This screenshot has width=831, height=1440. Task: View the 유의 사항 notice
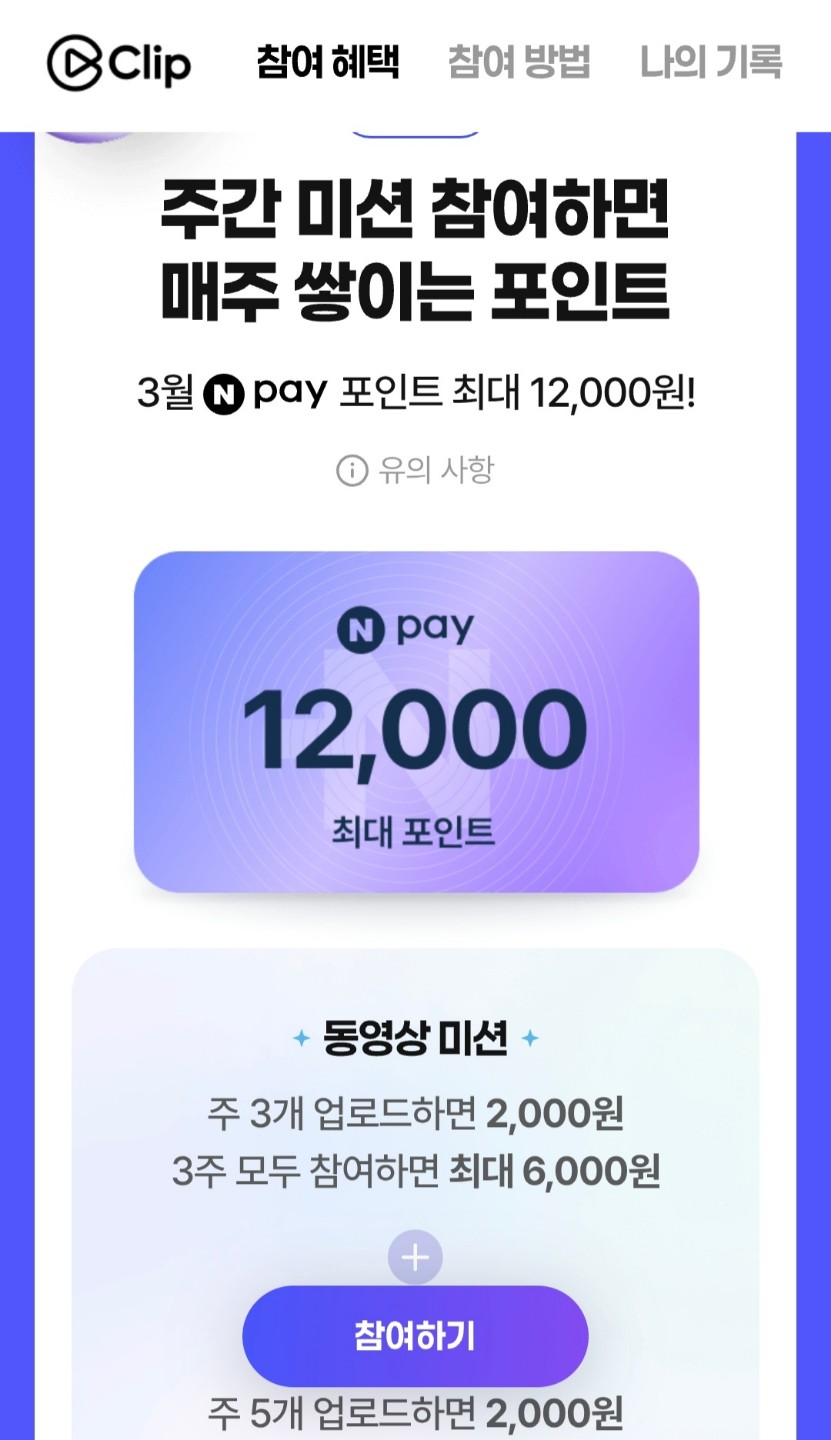click(415, 470)
